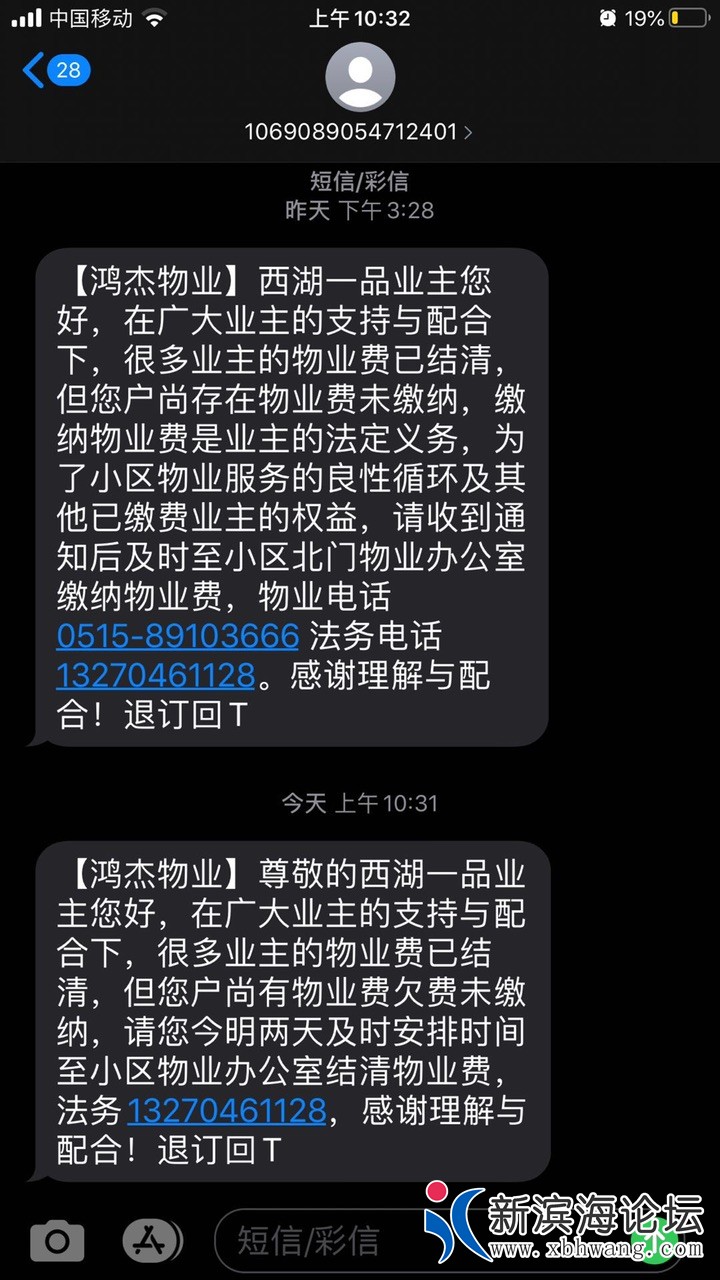
Task: Tap legal phone link in today's message
Action: click(x=227, y=1110)
